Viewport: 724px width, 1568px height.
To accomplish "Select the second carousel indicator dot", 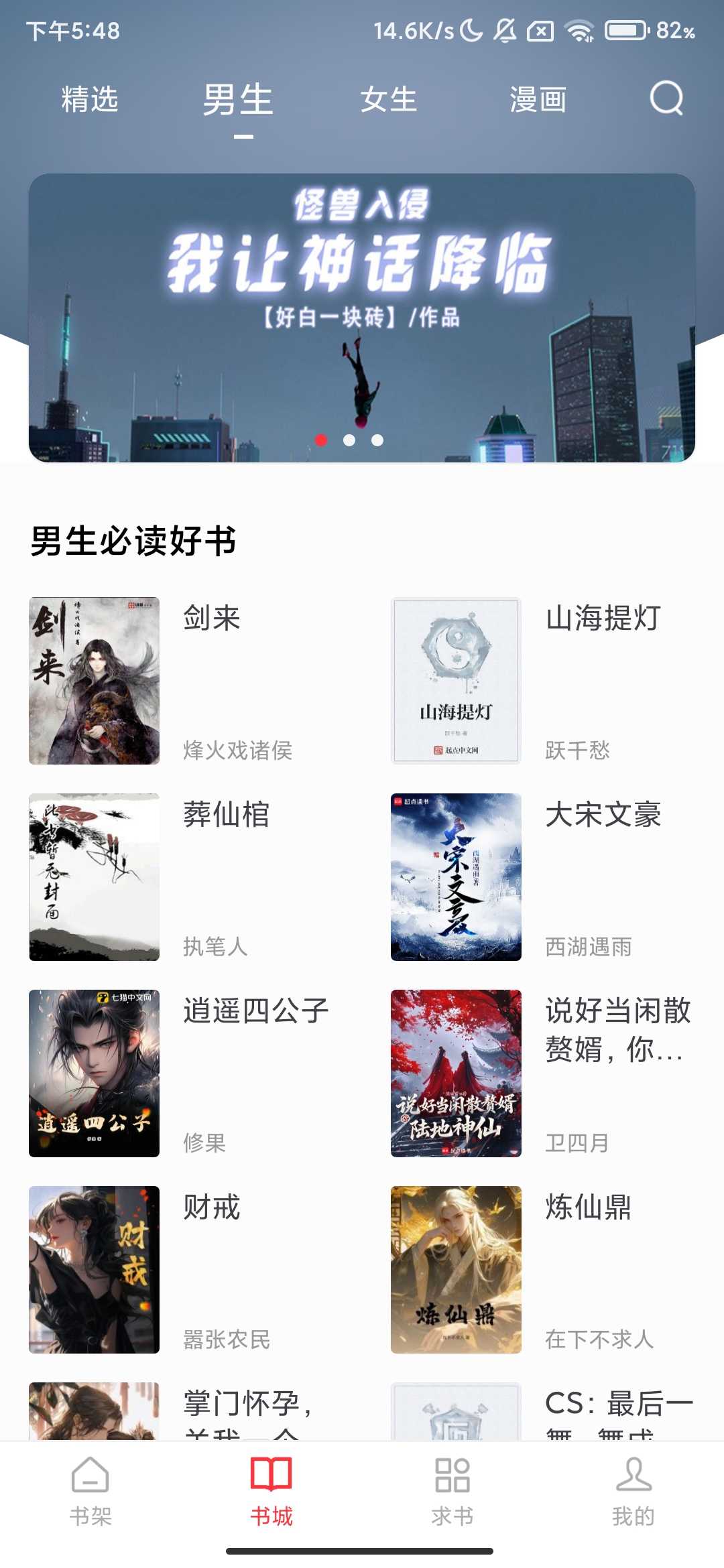I will tap(350, 440).
